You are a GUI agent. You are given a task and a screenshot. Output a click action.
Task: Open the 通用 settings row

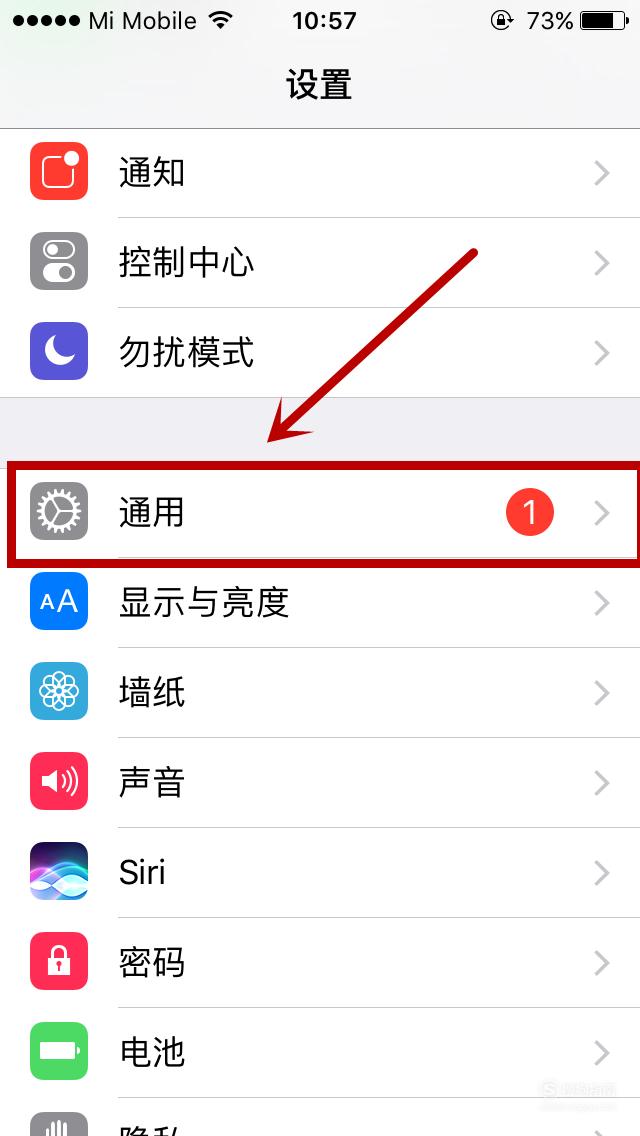[x=320, y=513]
